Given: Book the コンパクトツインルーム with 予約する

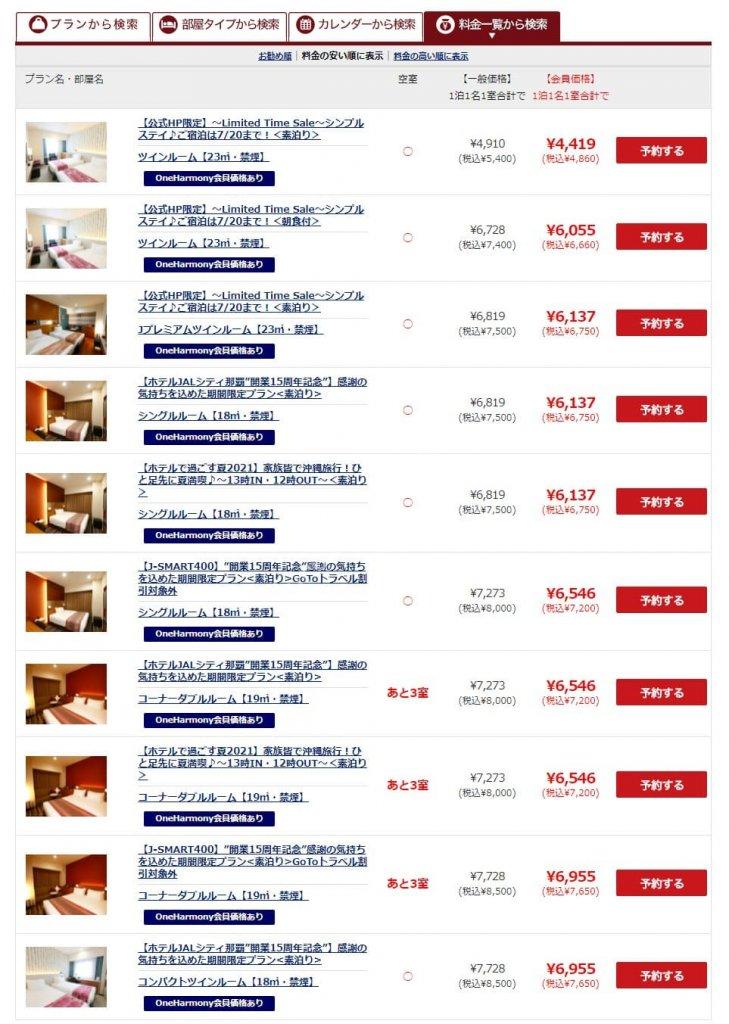Looking at the screenshot, I should click(x=661, y=976).
